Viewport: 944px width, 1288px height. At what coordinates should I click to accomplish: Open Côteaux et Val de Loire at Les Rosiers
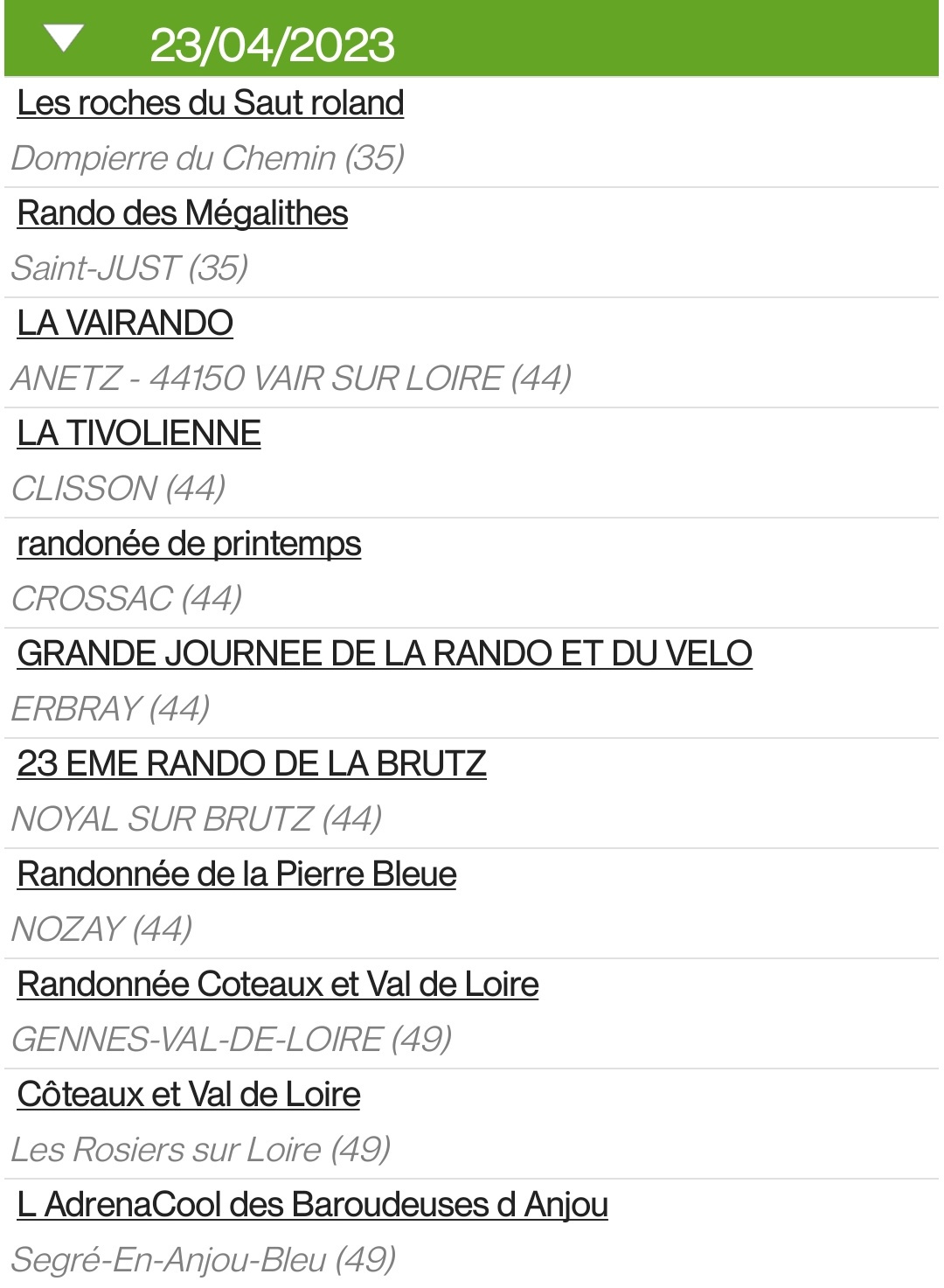point(189,1095)
